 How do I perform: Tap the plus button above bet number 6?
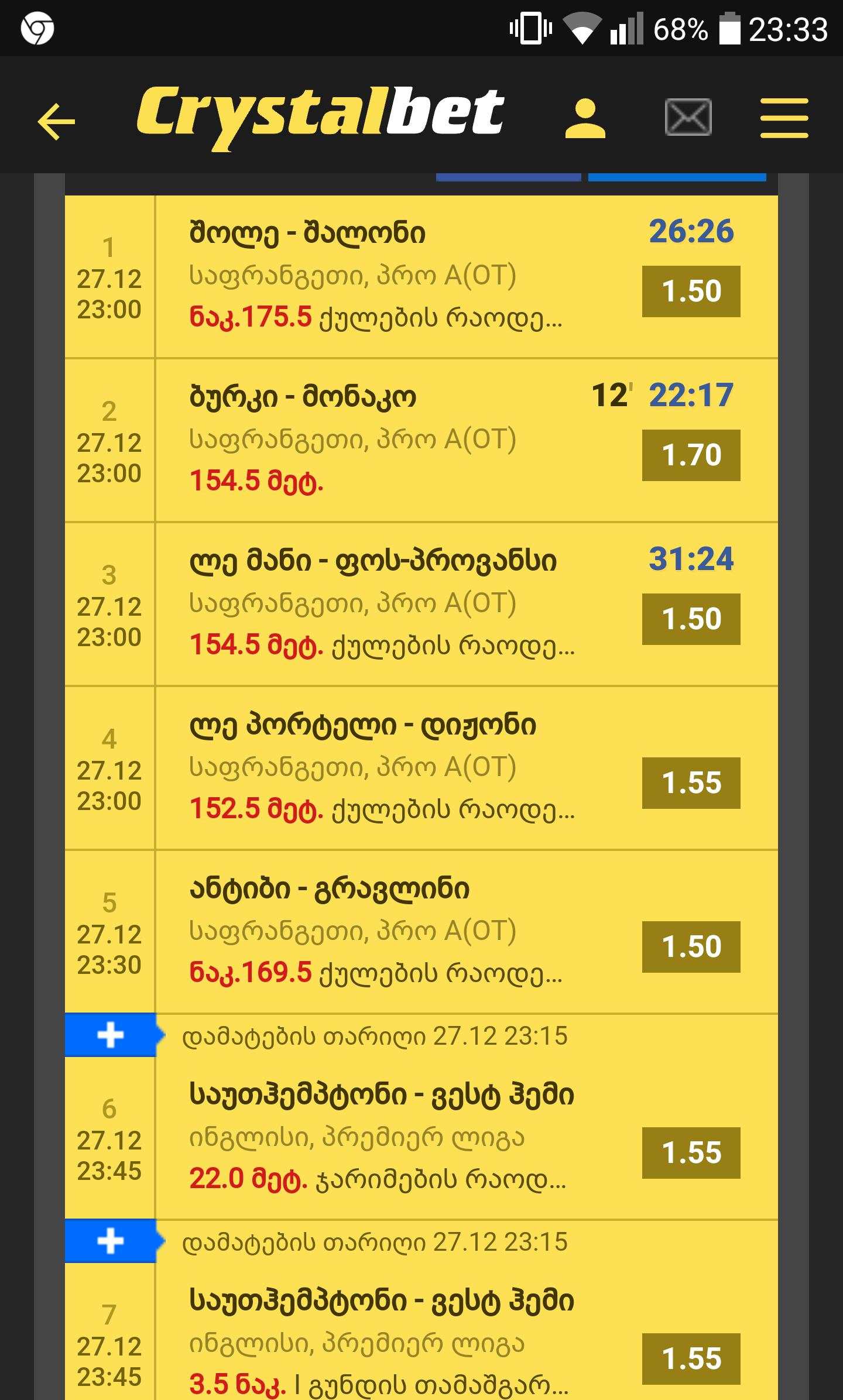(x=110, y=1035)
